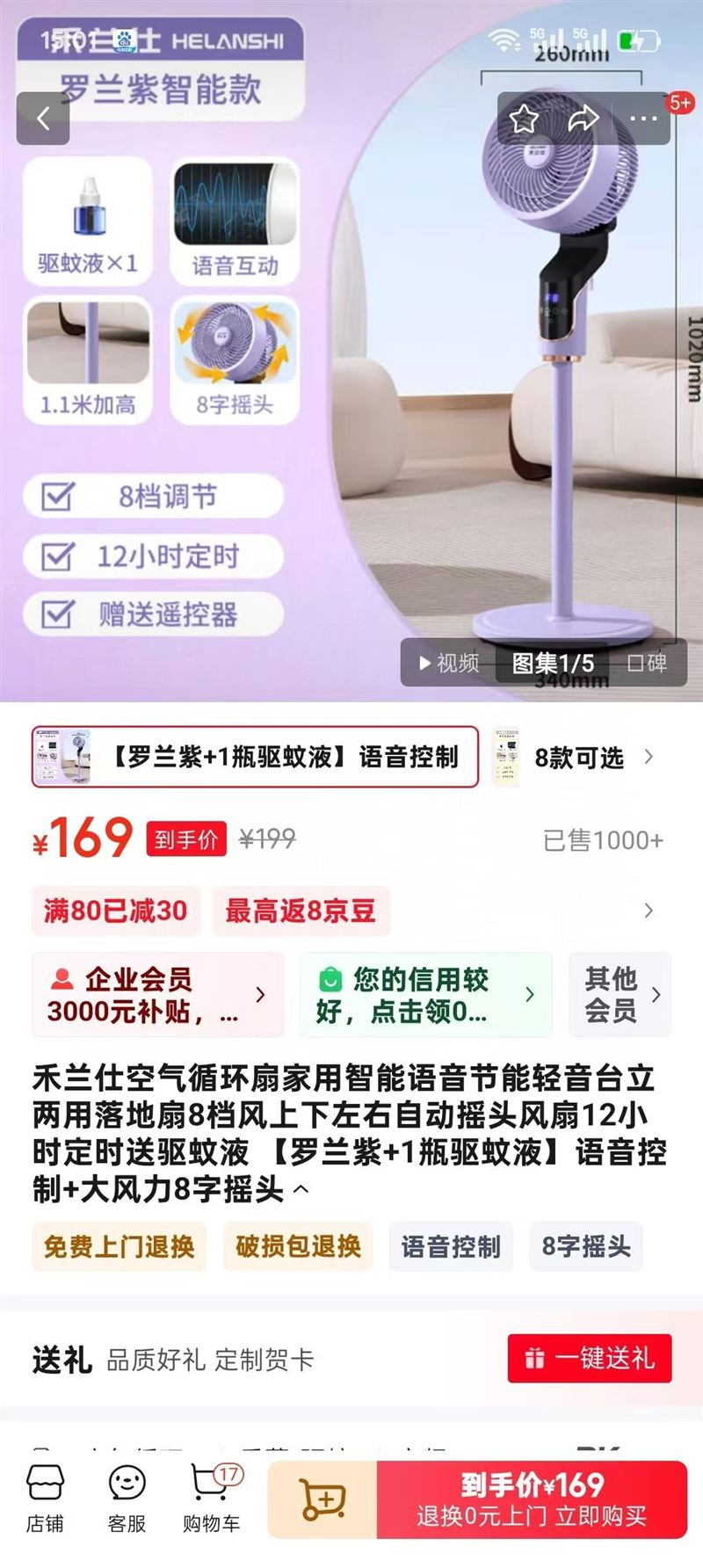Viewport: 703px width, 1568px height.
Task: Favorite this product with the star icon
Action: (x=524, y=118)
